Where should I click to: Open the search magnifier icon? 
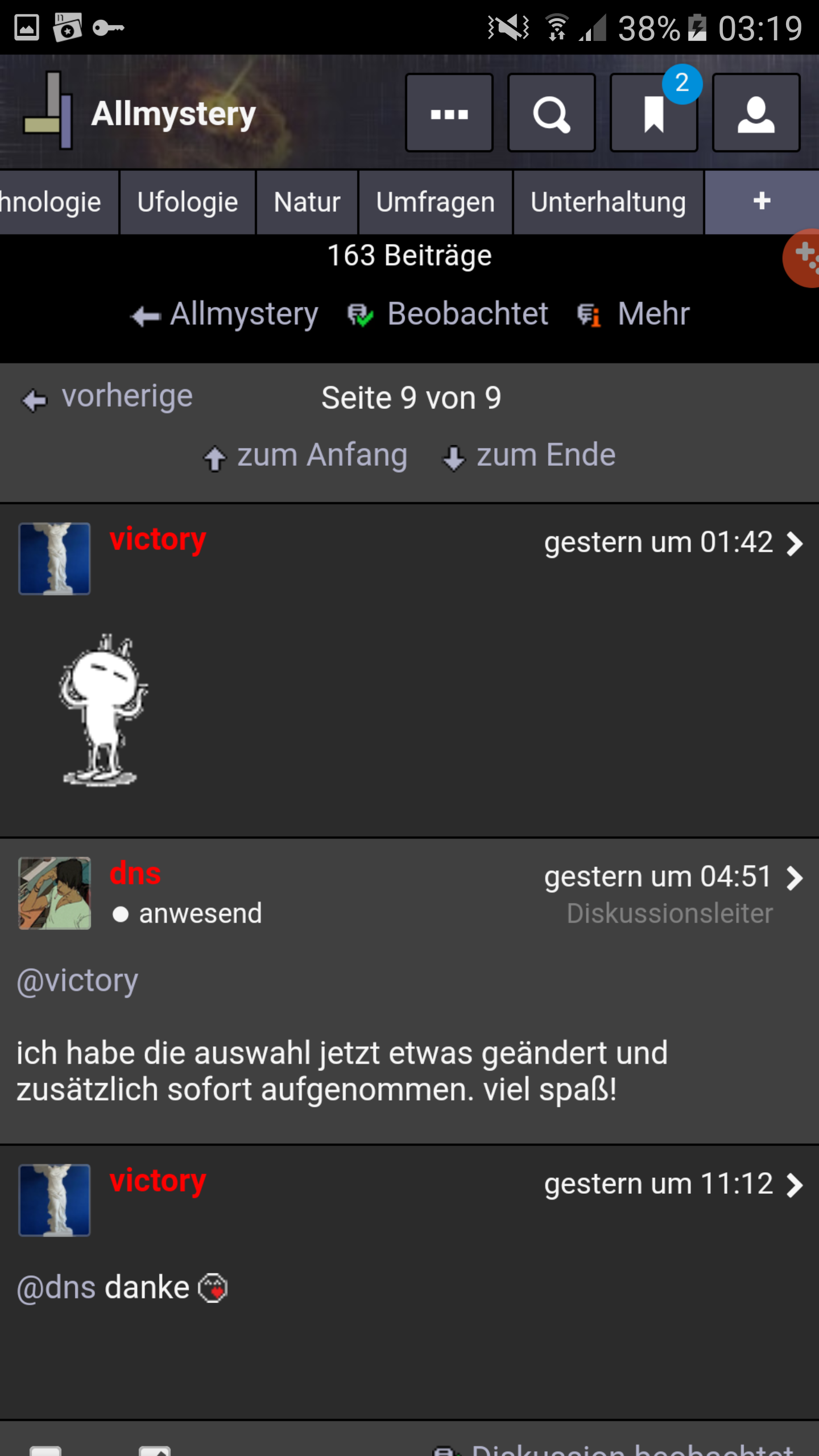pos(551,113)
